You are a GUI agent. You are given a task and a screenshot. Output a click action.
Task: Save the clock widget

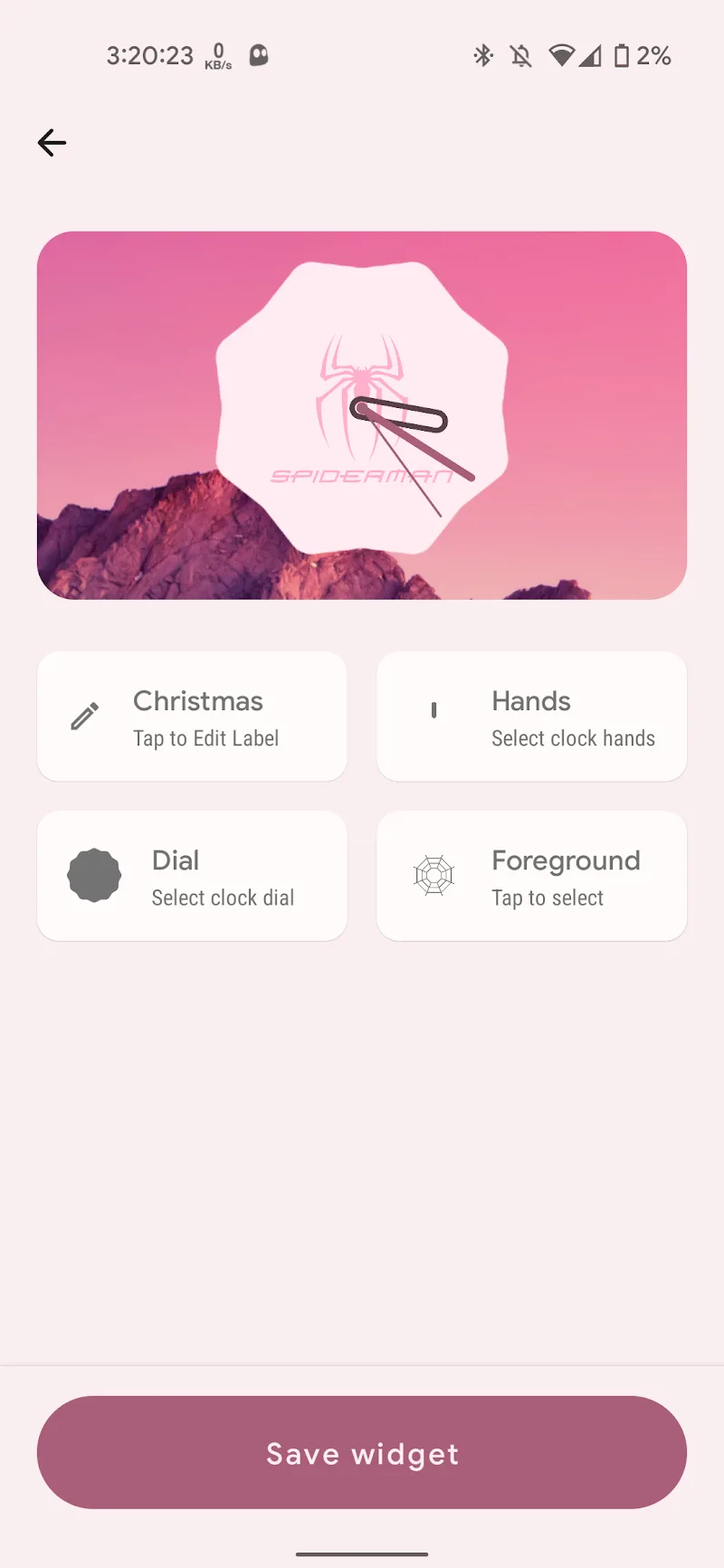pos(362,1452)
